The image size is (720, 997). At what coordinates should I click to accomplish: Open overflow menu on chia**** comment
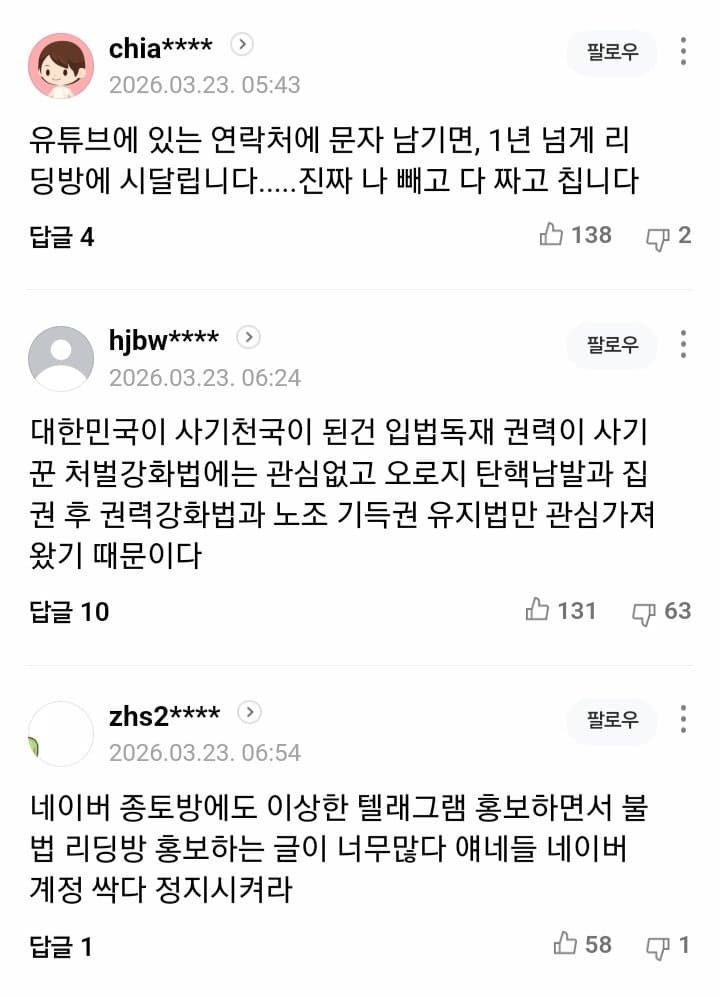pyautogui.click(x=683, y=52)
